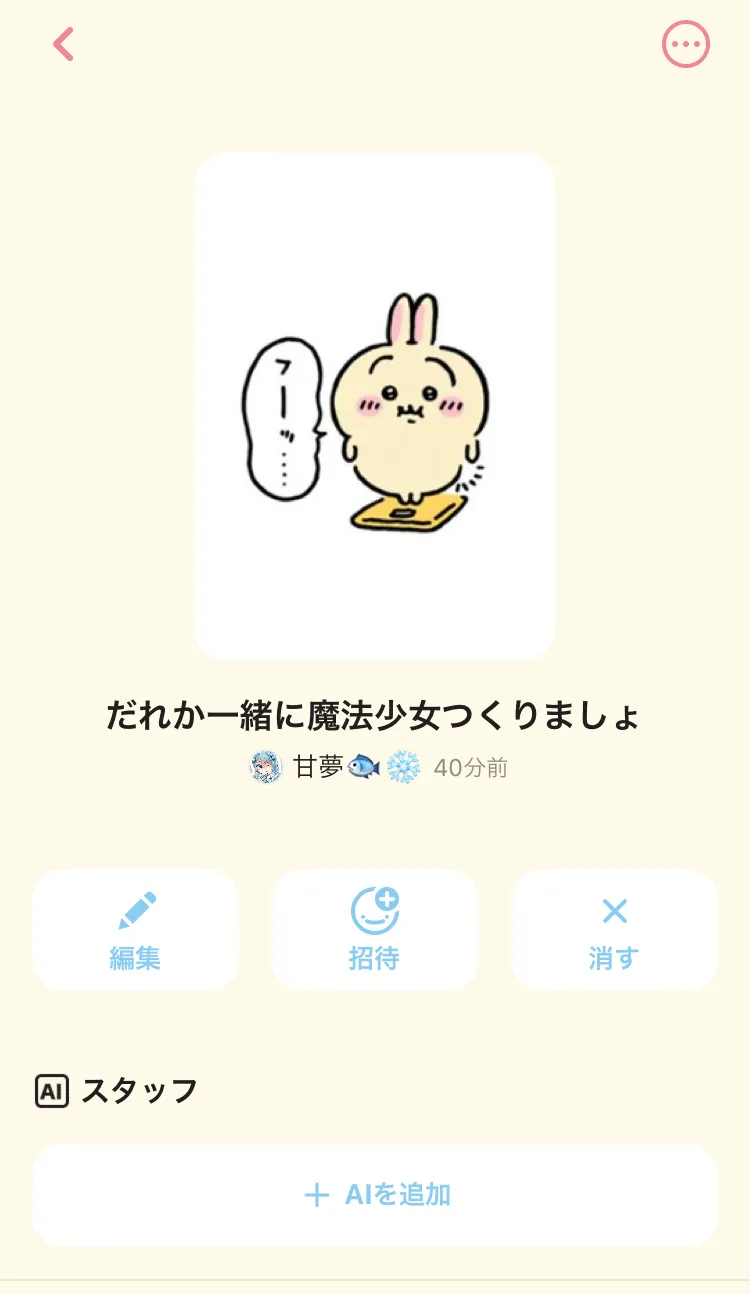Delete with the 消す button
Screen dimensions: 750x1294
point(614,930)
